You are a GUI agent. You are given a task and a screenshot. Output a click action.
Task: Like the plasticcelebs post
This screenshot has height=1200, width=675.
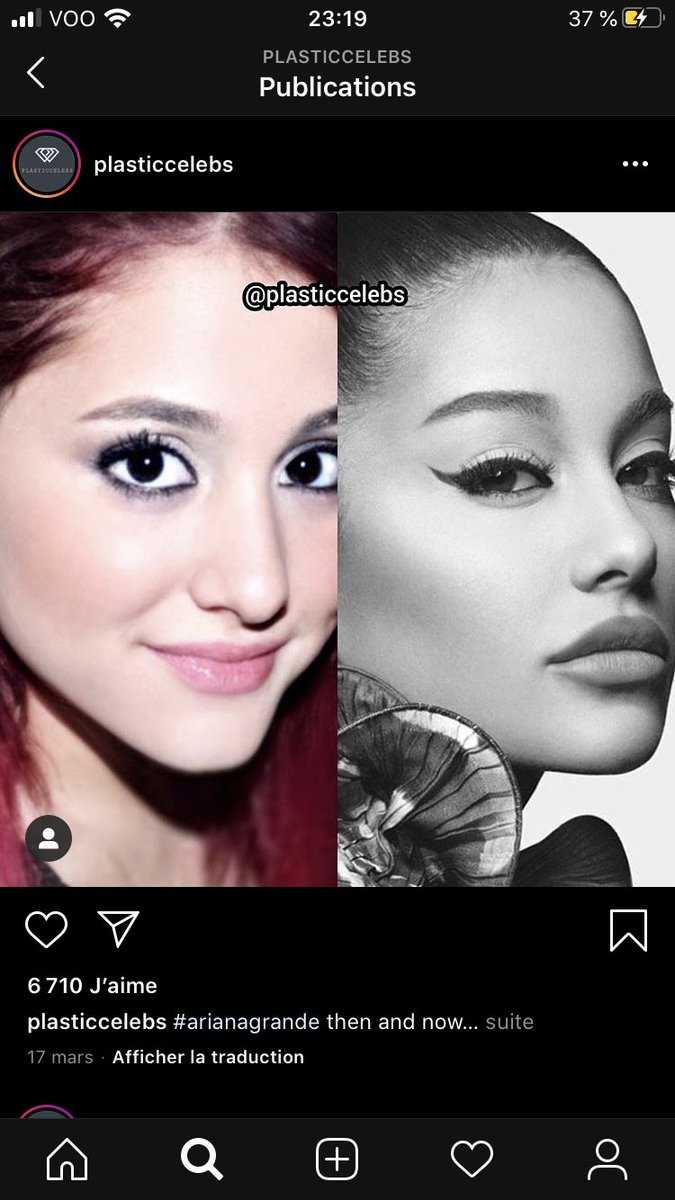click(x=46, y=930)
